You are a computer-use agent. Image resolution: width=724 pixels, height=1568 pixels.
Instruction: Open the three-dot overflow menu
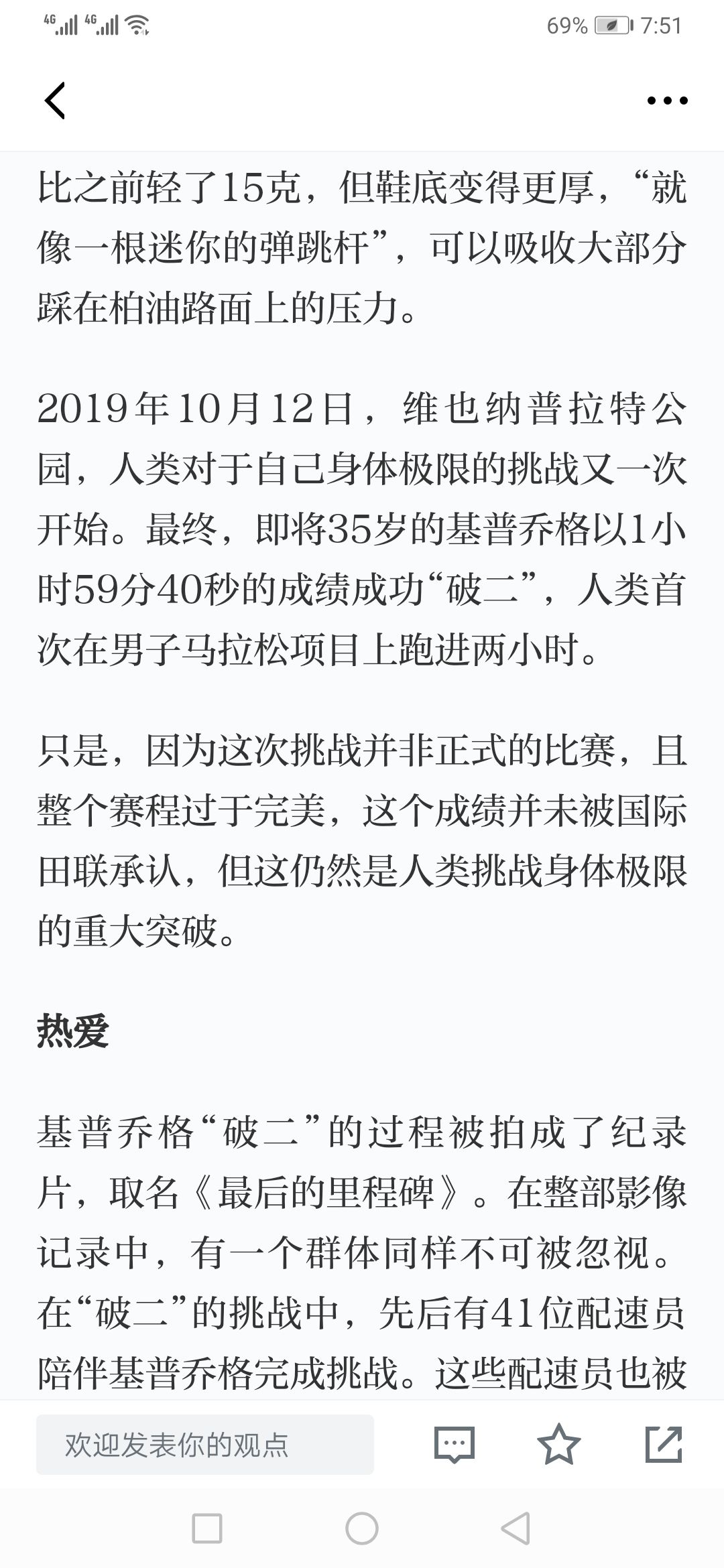pos(667,101)
